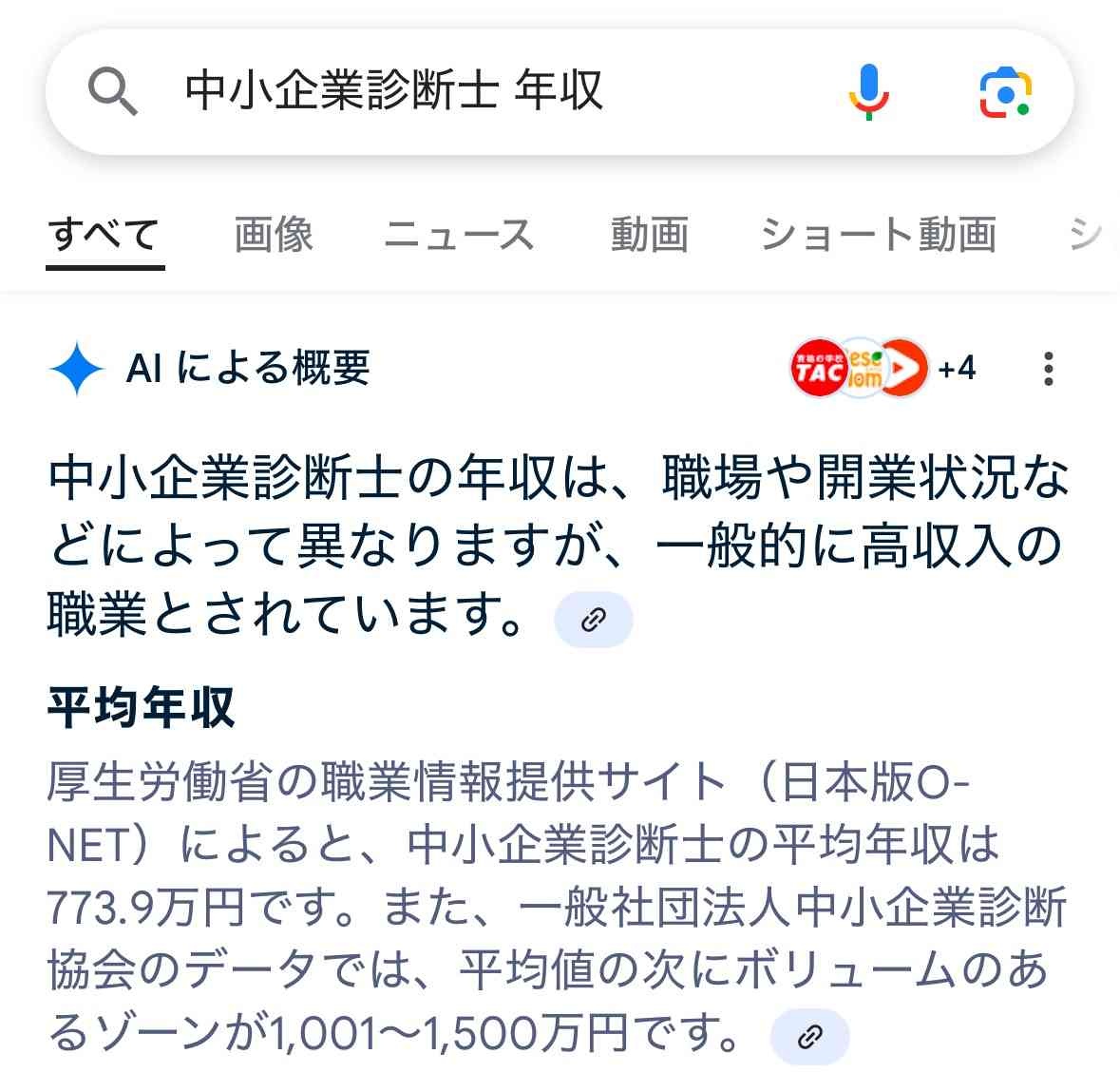Start voice search with the microphone
Viewport: 1120px width, 1092px height.
867,92
